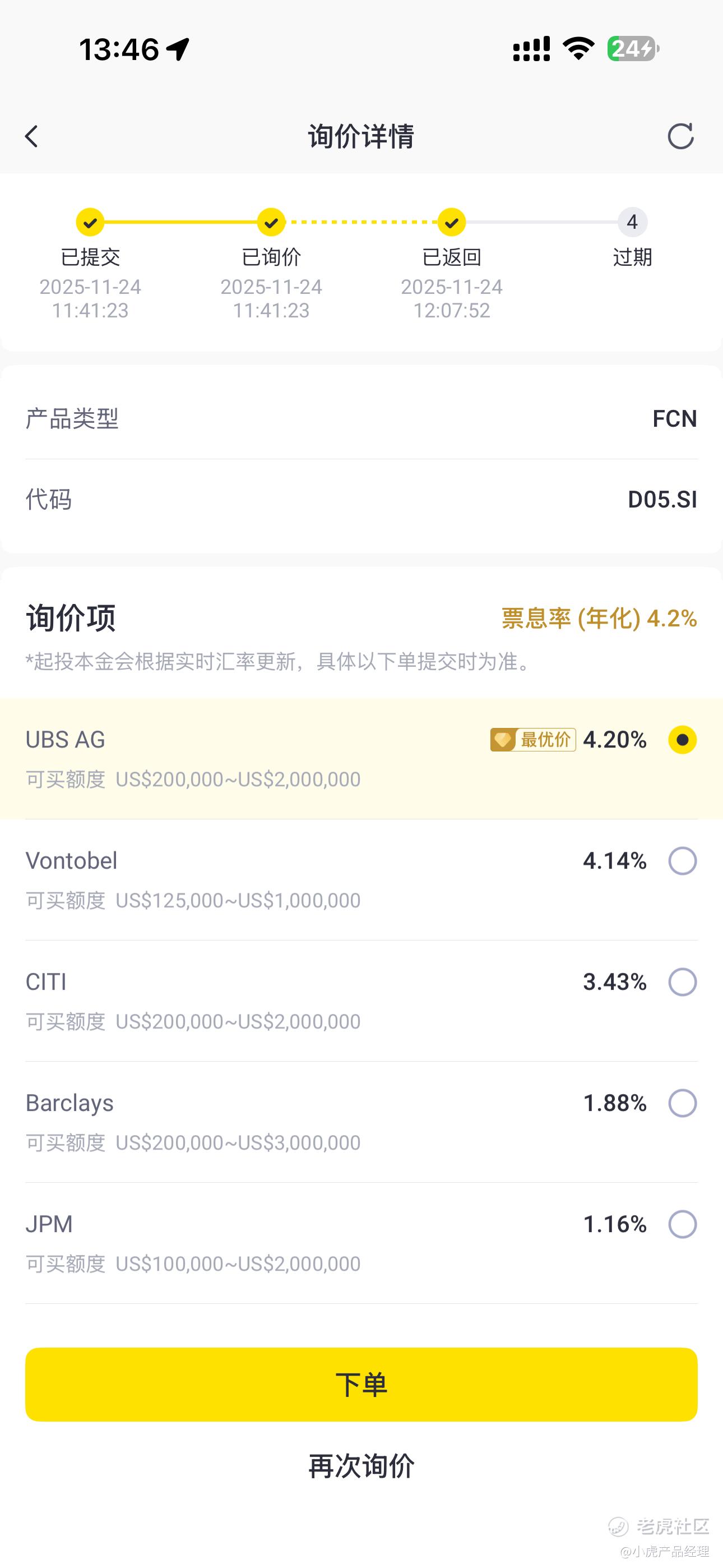Refresh the quote details
723x1568 pixels.
pos(680,136)
